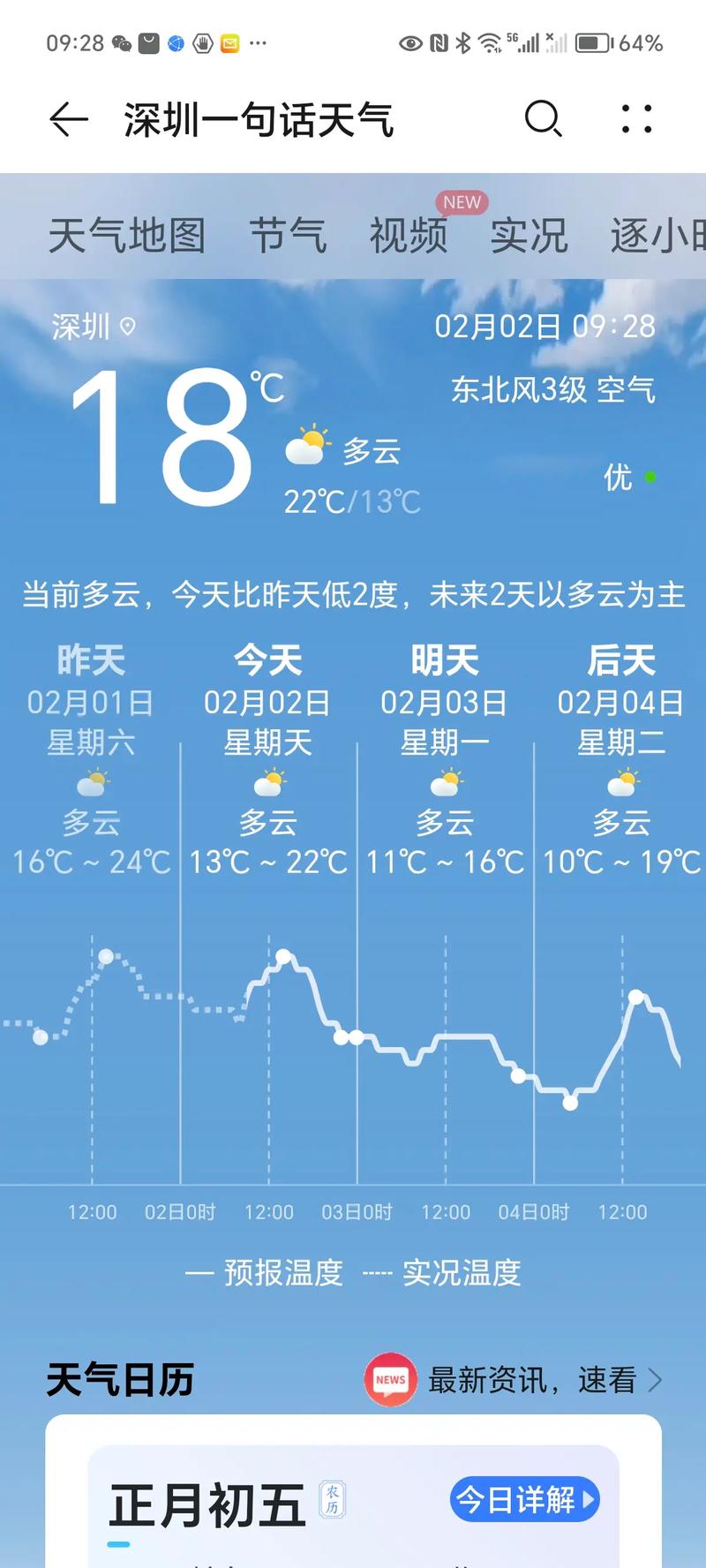Tap the cloudy weather icon beside 多云
The image size is (706, 1568).
[306, 446]
